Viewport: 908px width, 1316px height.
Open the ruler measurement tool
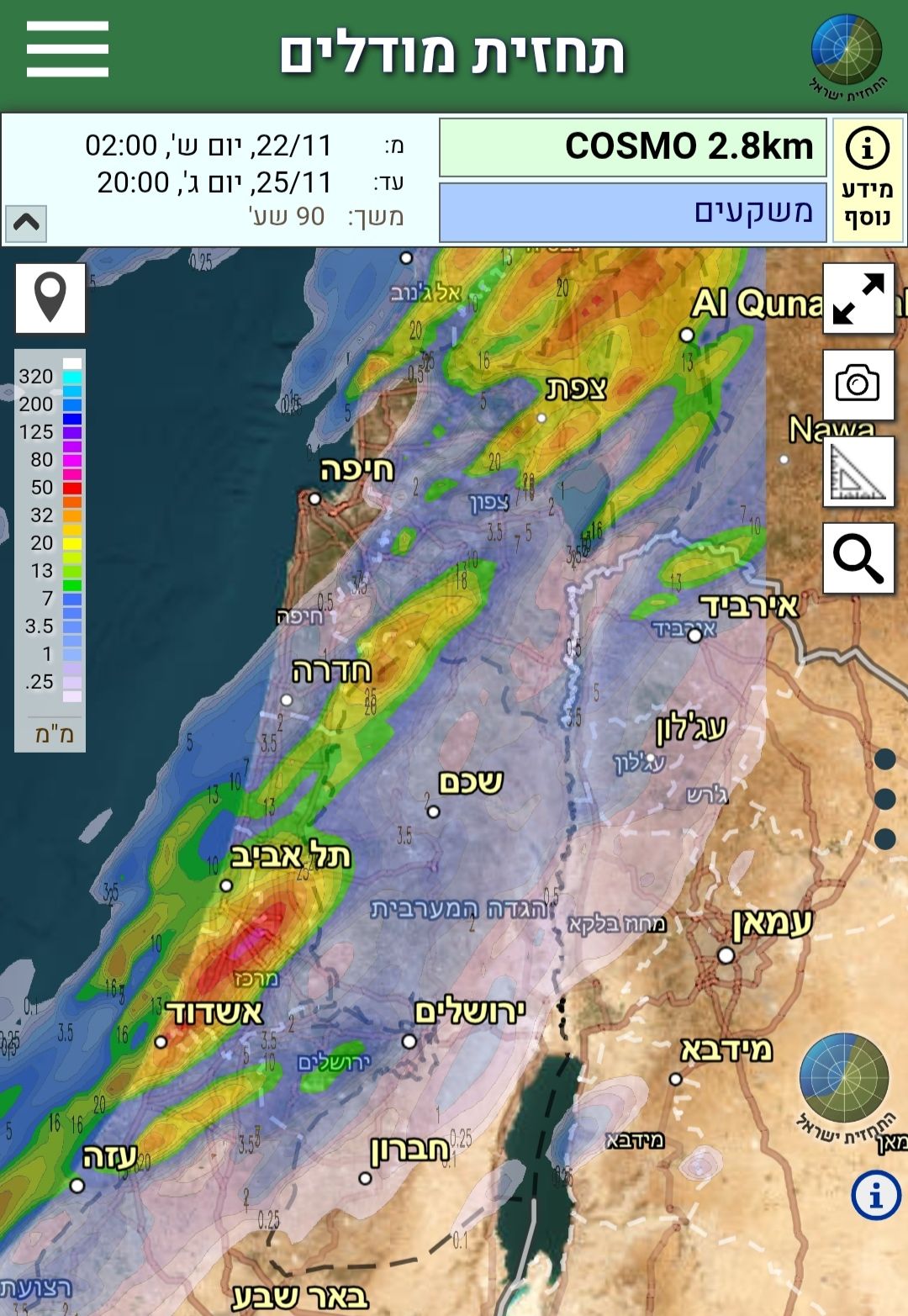(x=858, y=471)
